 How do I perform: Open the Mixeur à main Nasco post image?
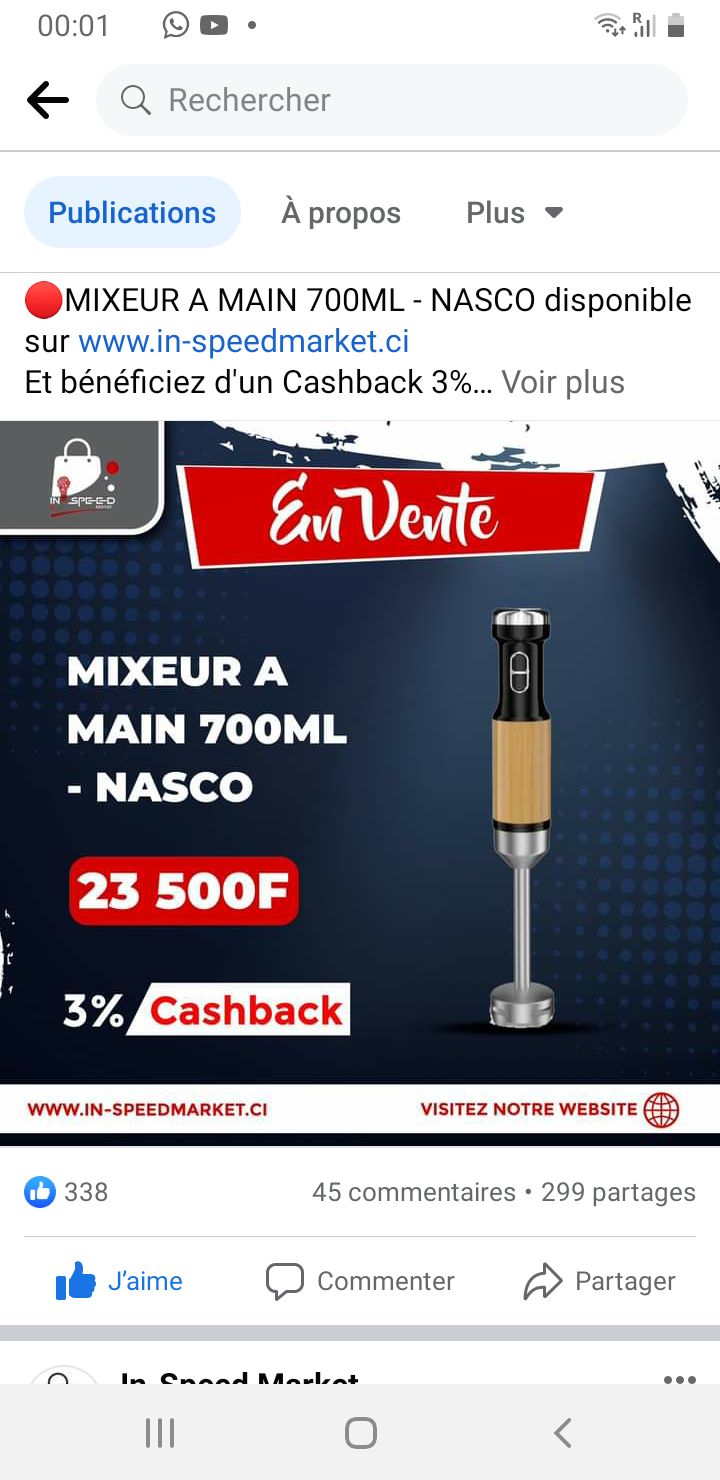click(360, 780)
